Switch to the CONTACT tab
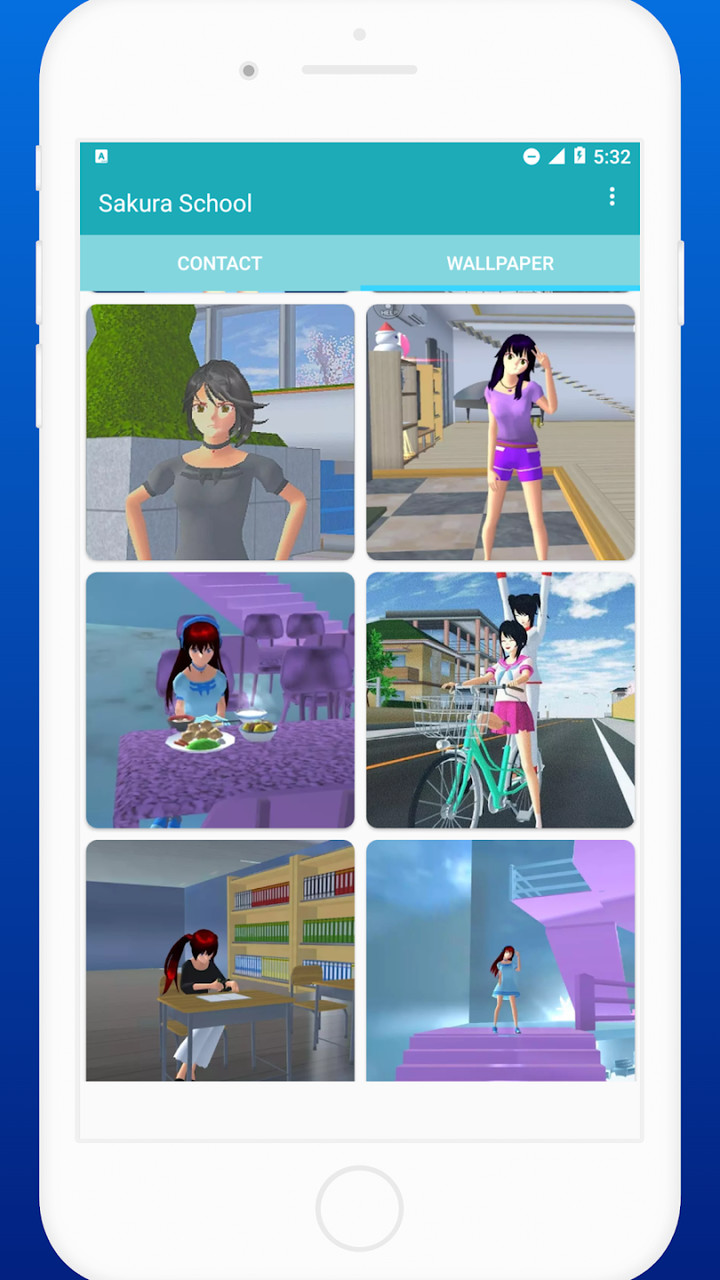 click(219, 263)
